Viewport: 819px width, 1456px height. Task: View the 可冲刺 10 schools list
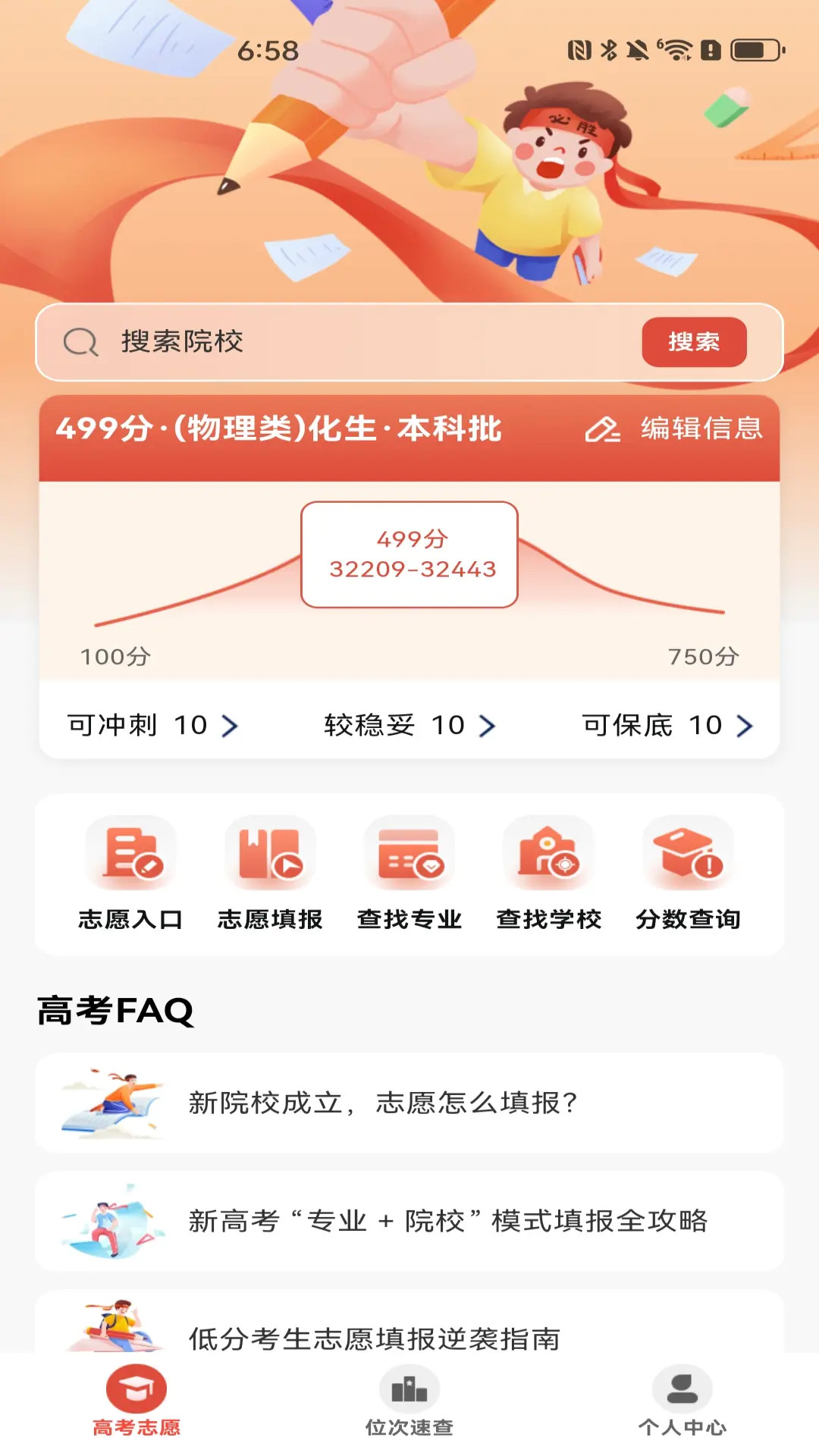coord(152,725)
